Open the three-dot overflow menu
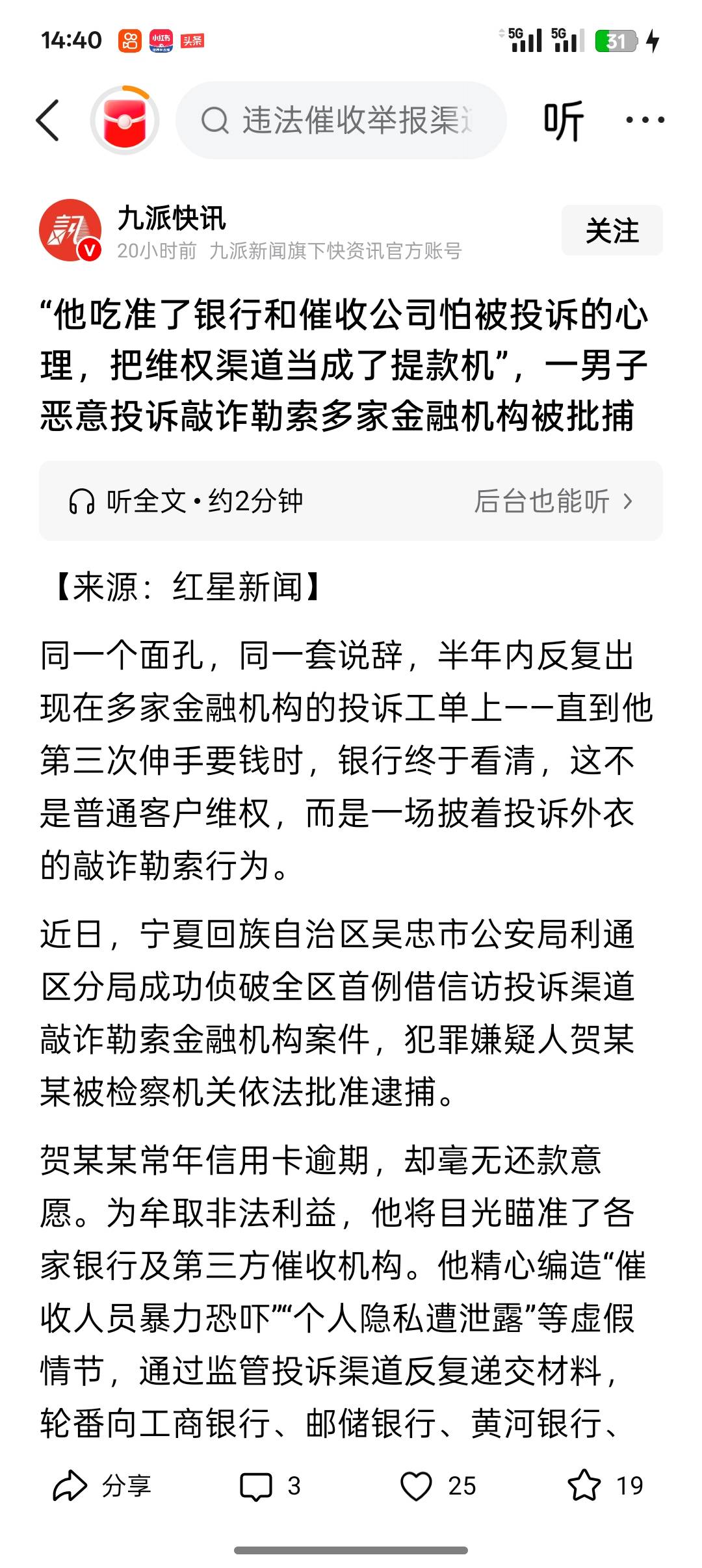 pyautogui.click(x=645, y=120)
